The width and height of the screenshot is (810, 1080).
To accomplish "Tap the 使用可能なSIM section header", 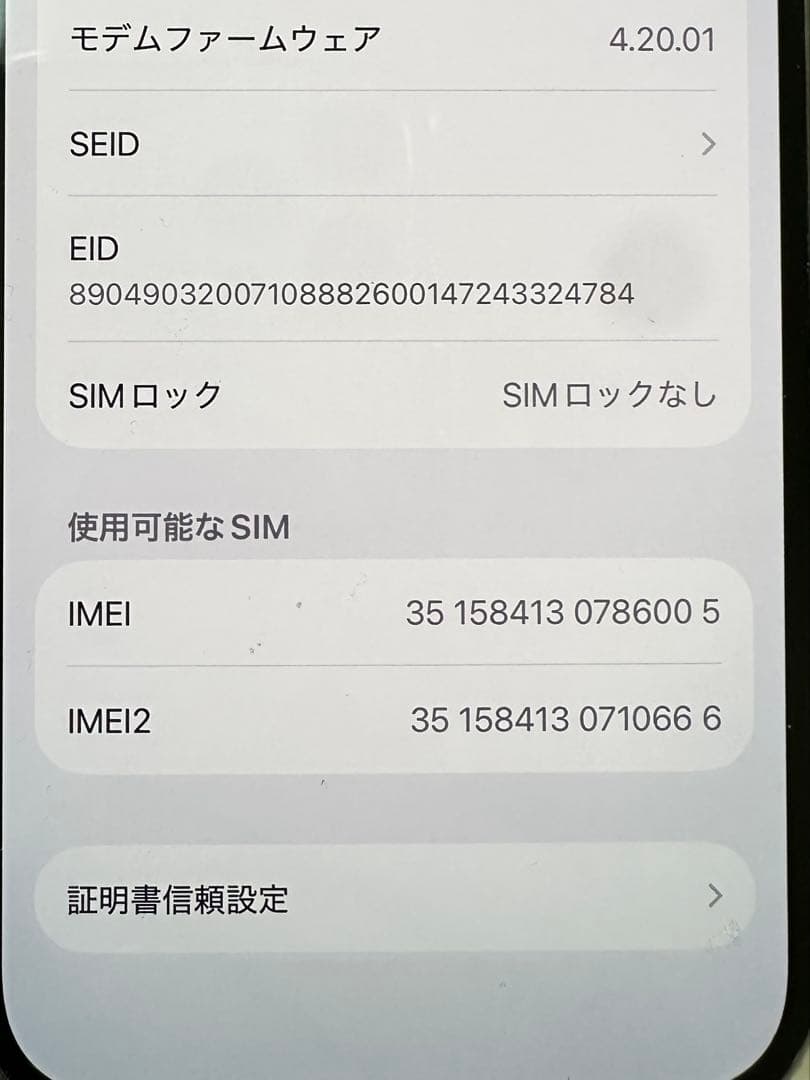I will coord(177,526).
